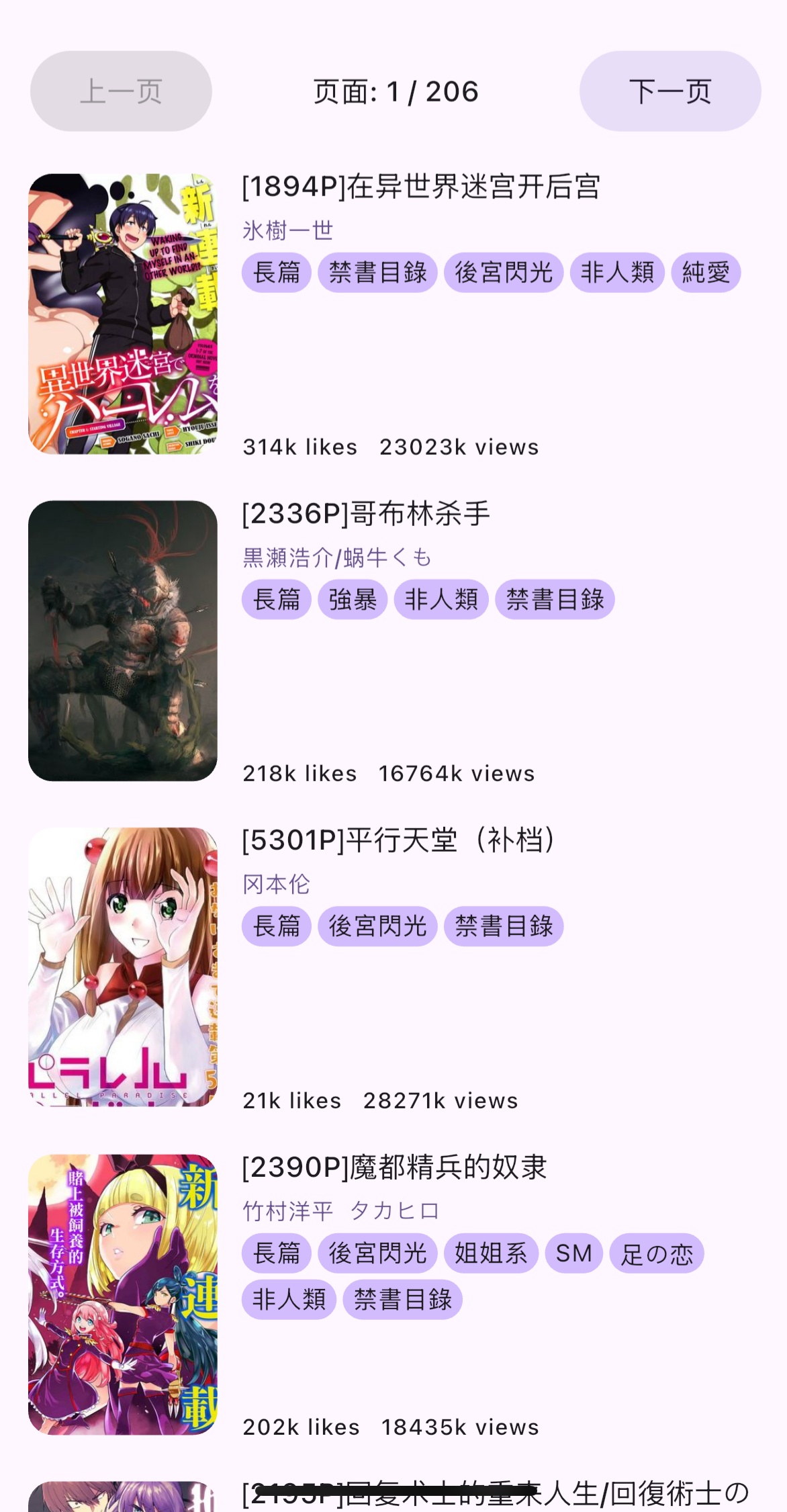
Task: Open the 哥布林杀手 listing
Action: click(x=366, y=514)
